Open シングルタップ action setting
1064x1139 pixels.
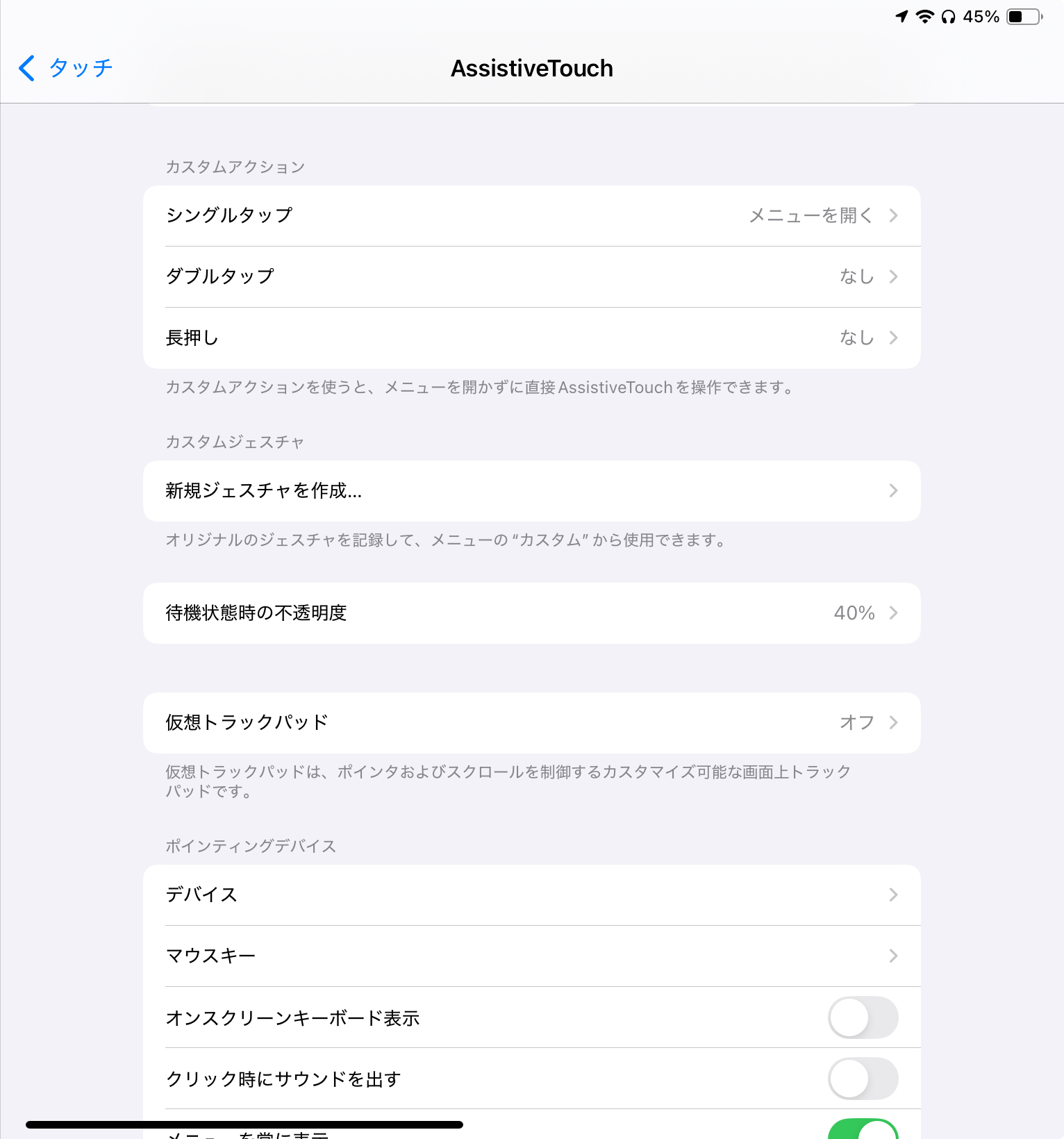pyautogui.click(x=531, y=215)
